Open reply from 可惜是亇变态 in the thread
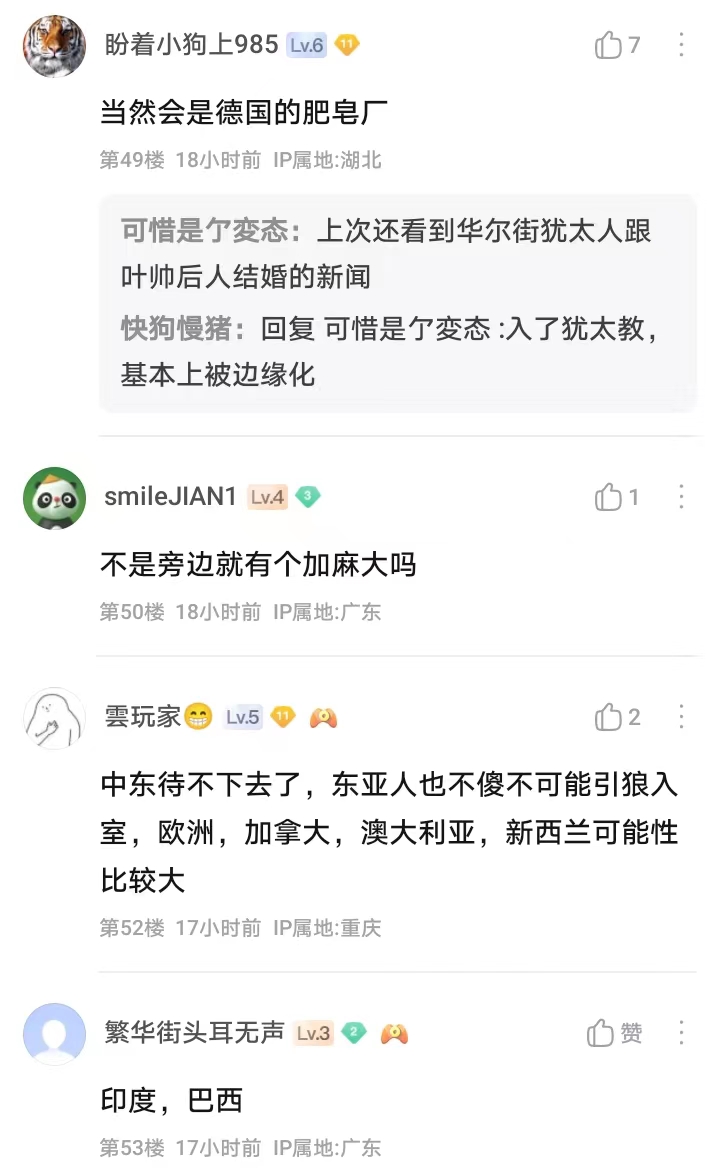This screenshot has width=720, height=1169. pos(386,253)
